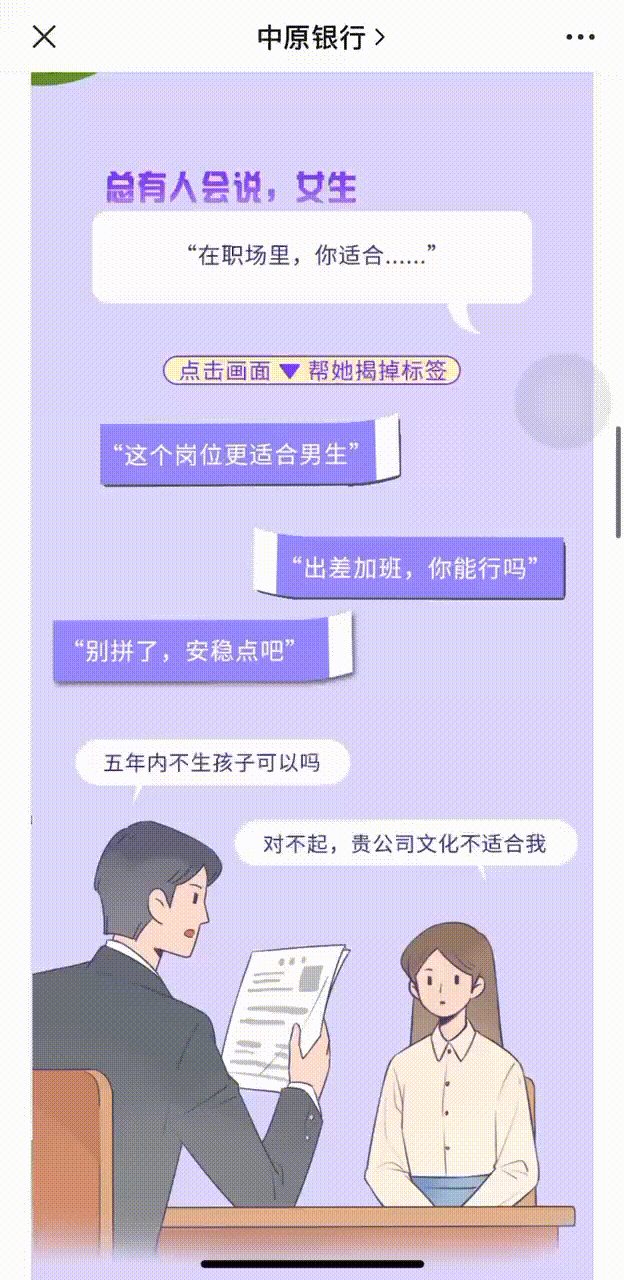Open the three-dot overflow menu
Screen dimensions: 624x1280
pos(580,38)
